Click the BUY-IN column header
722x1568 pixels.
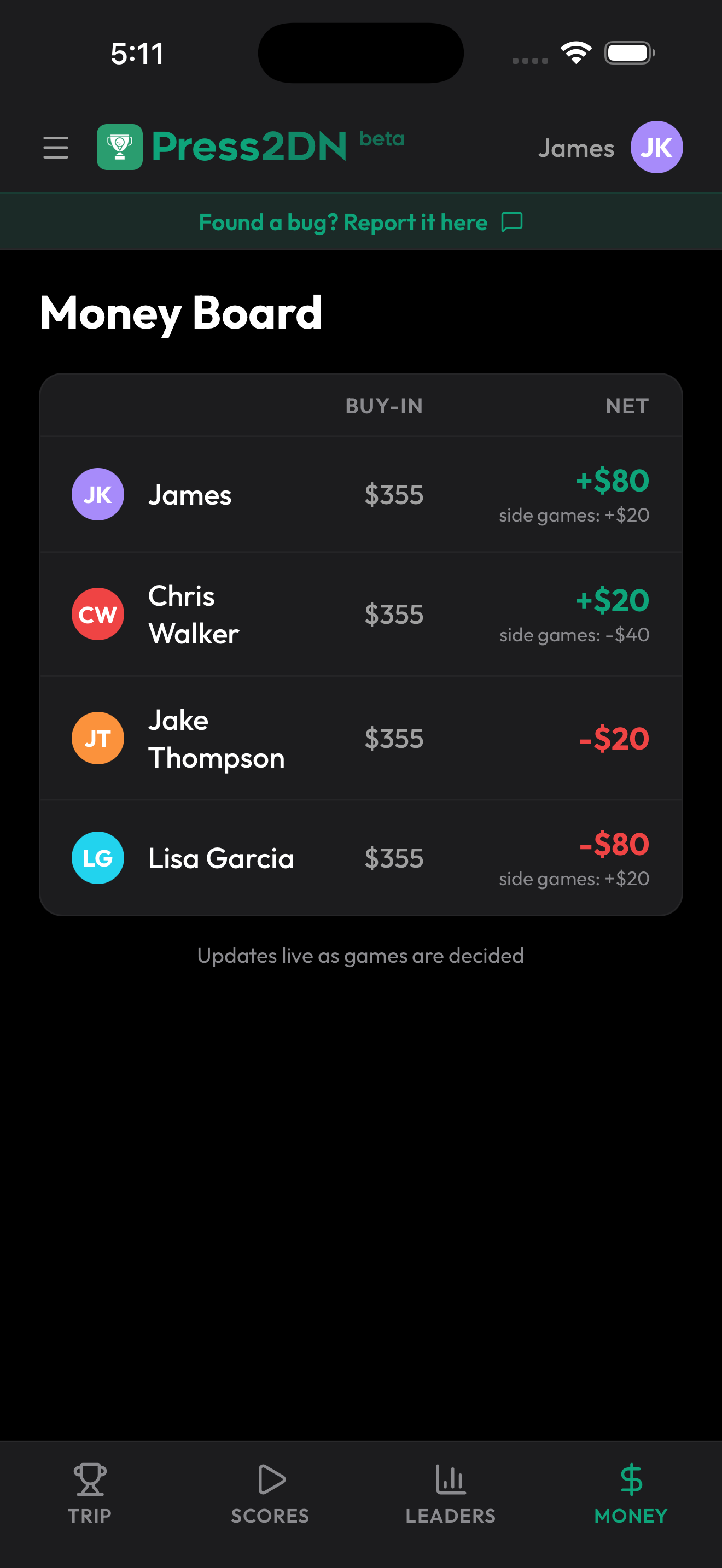pyautogui.click(x=383, y=405)
